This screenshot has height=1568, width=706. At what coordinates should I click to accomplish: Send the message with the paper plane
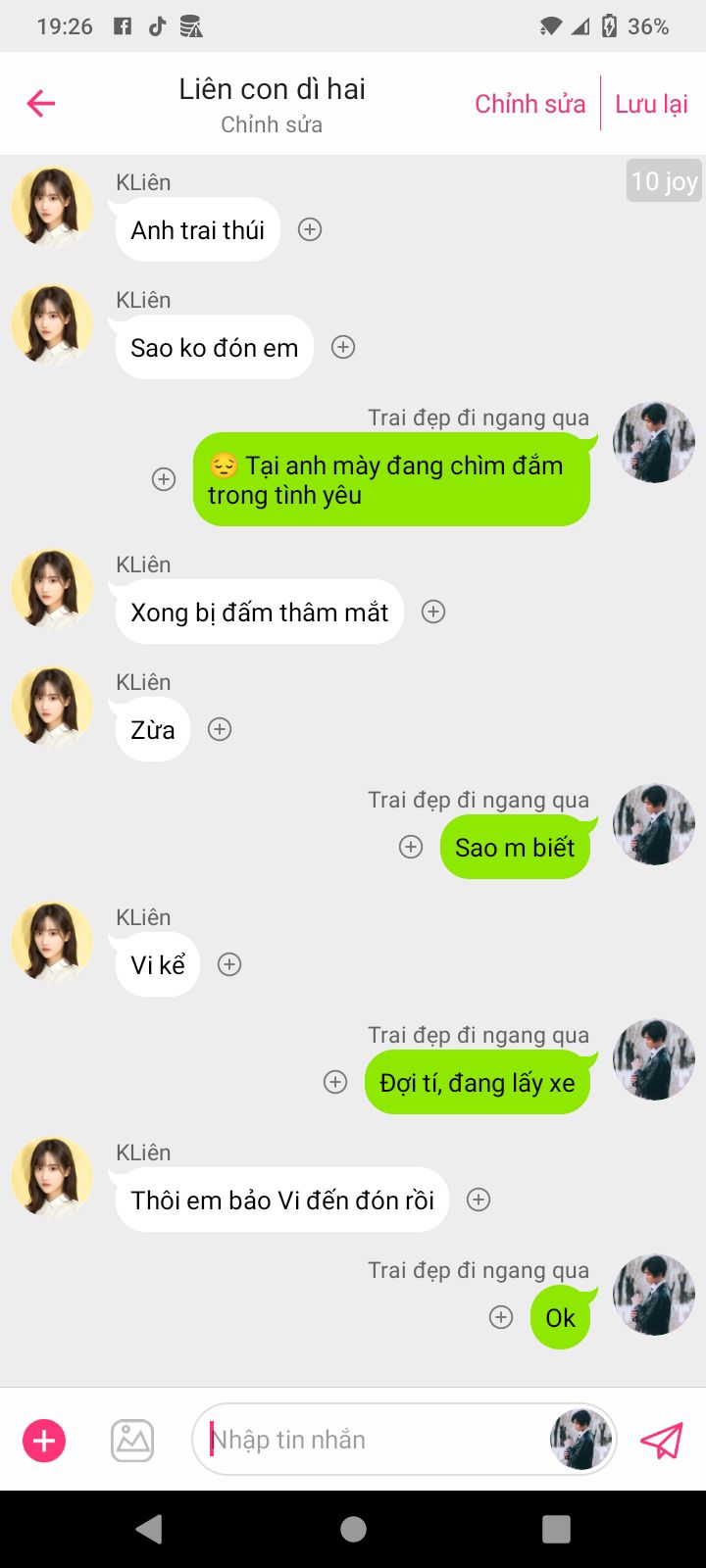pos(662,1441)
